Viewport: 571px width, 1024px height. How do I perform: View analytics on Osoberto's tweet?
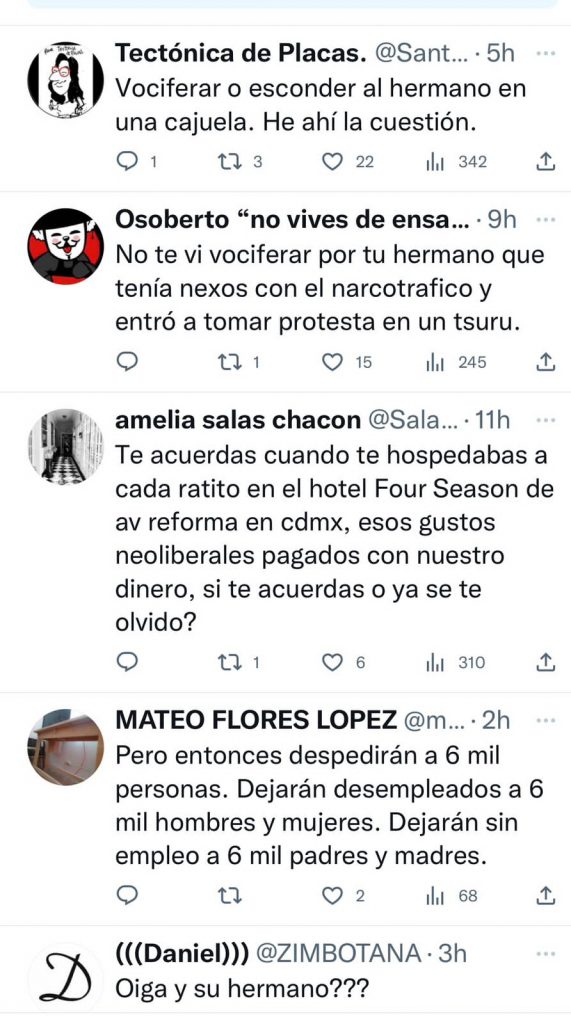434,362
